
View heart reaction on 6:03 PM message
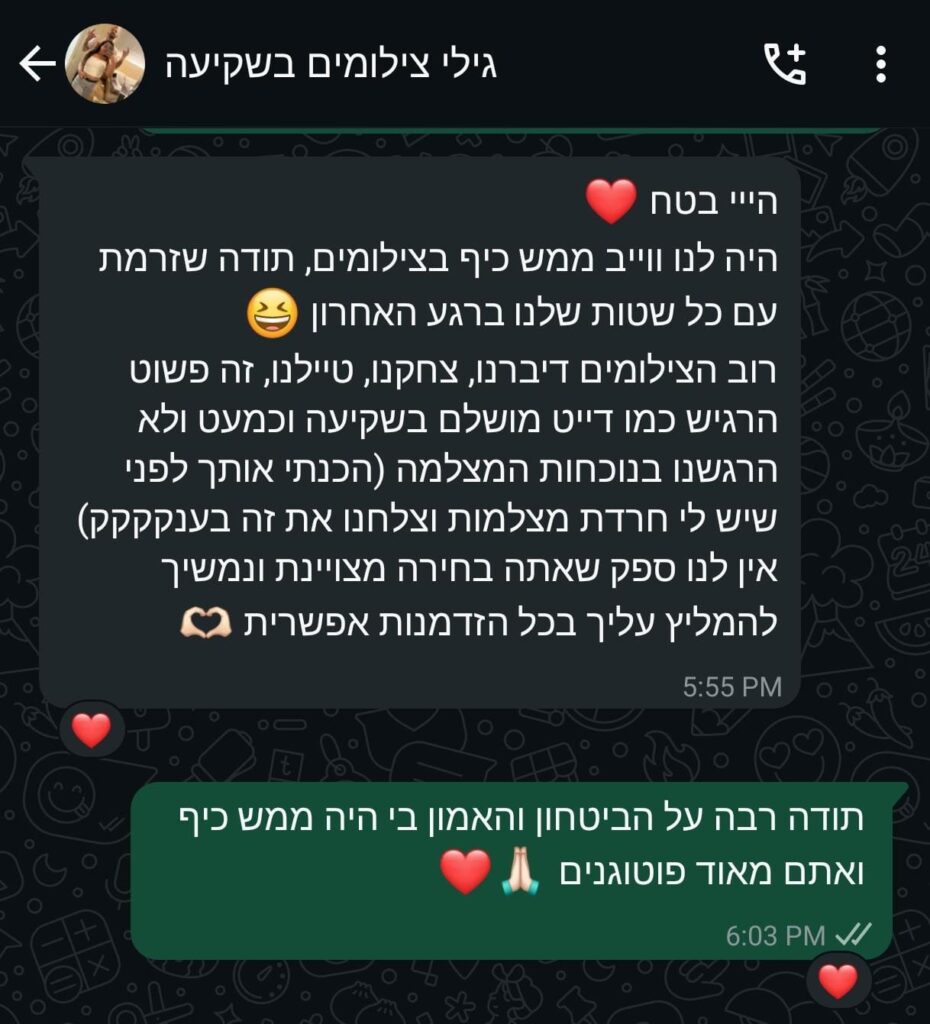(x=837, y=981)
